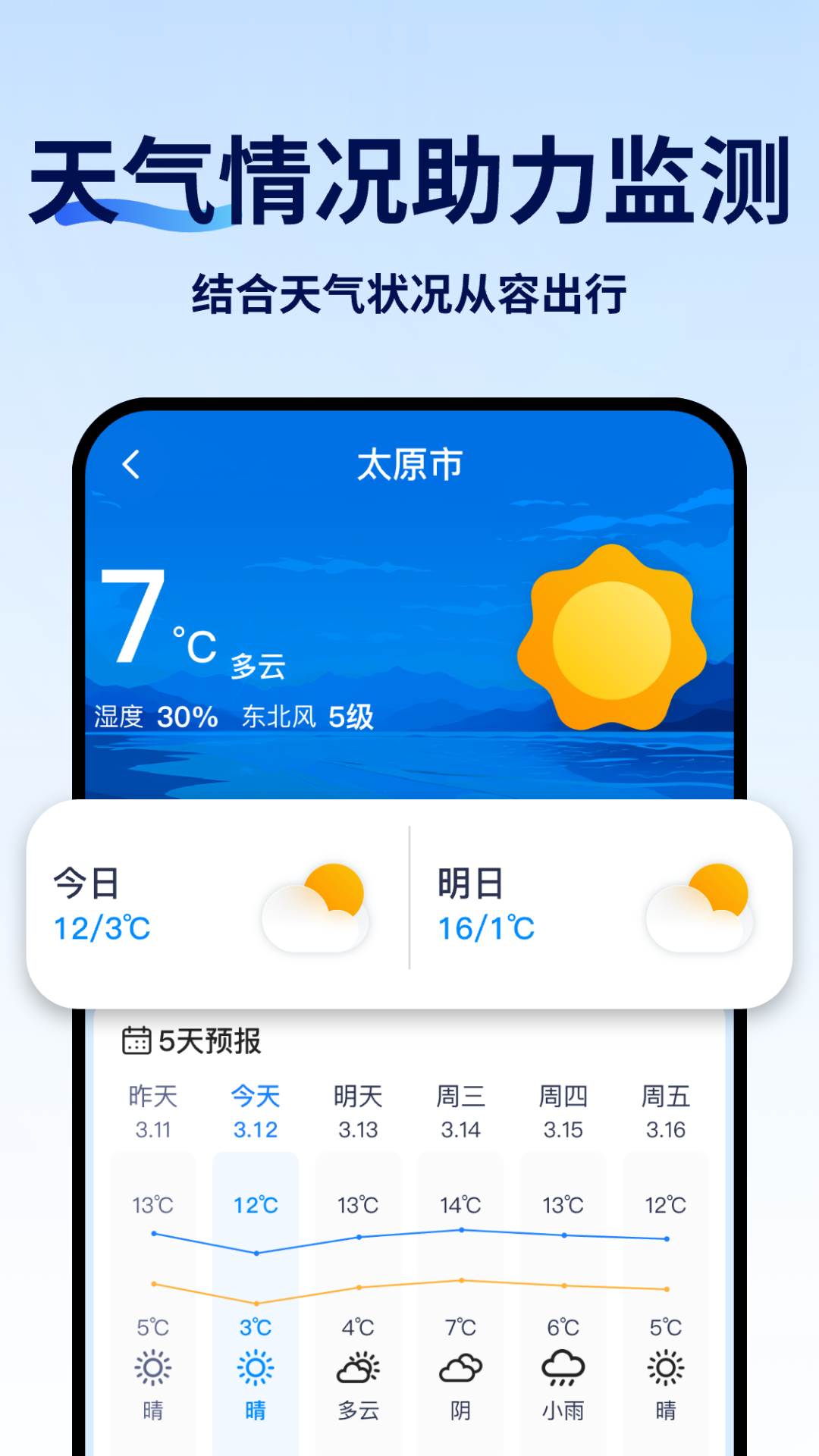Select the sunny icon under 昨天
Screen dimensions: 819x1456
coord(152,1370)
